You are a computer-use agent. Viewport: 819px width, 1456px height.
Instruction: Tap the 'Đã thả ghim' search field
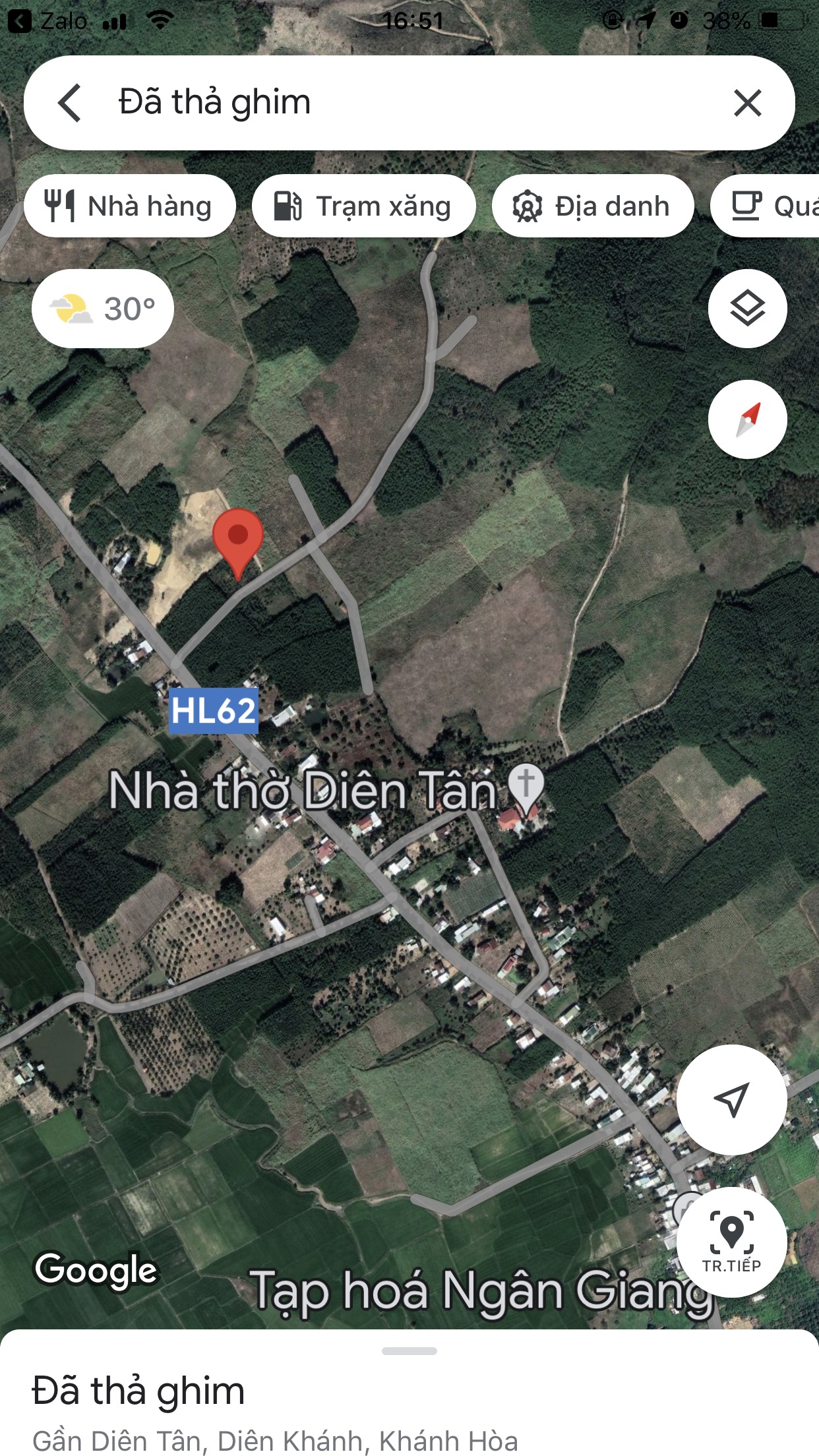point(396,103)
